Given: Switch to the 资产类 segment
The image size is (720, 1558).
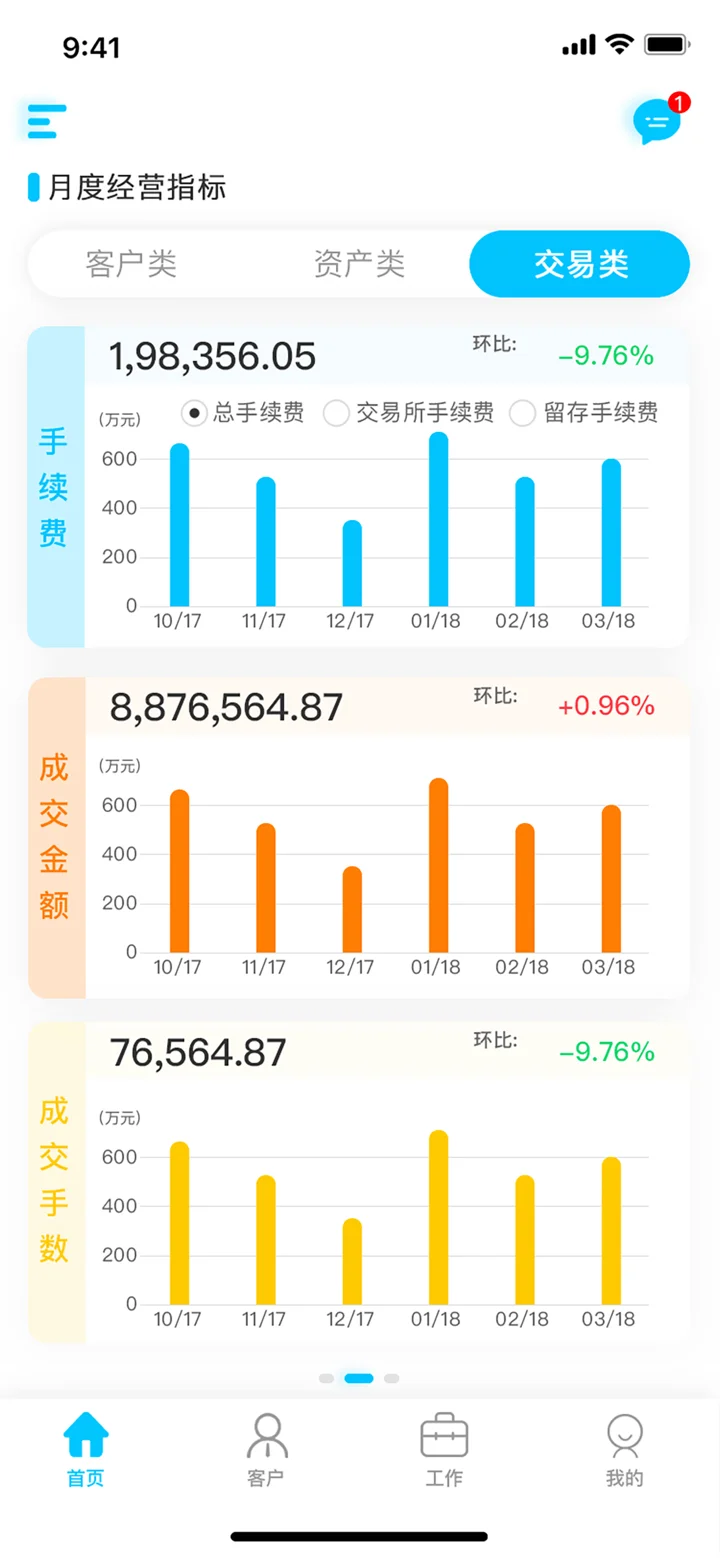Looking at the screenshot, I should [x=360, y=265].
